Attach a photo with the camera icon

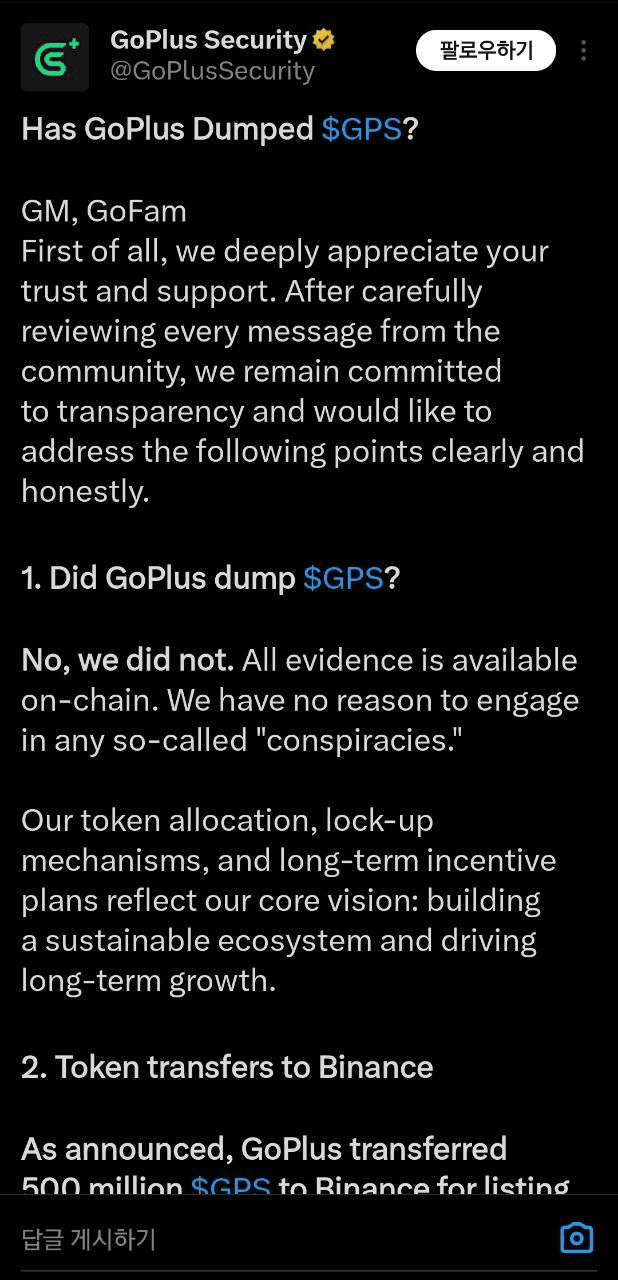pyautogui.click(x=576, y=1238)
